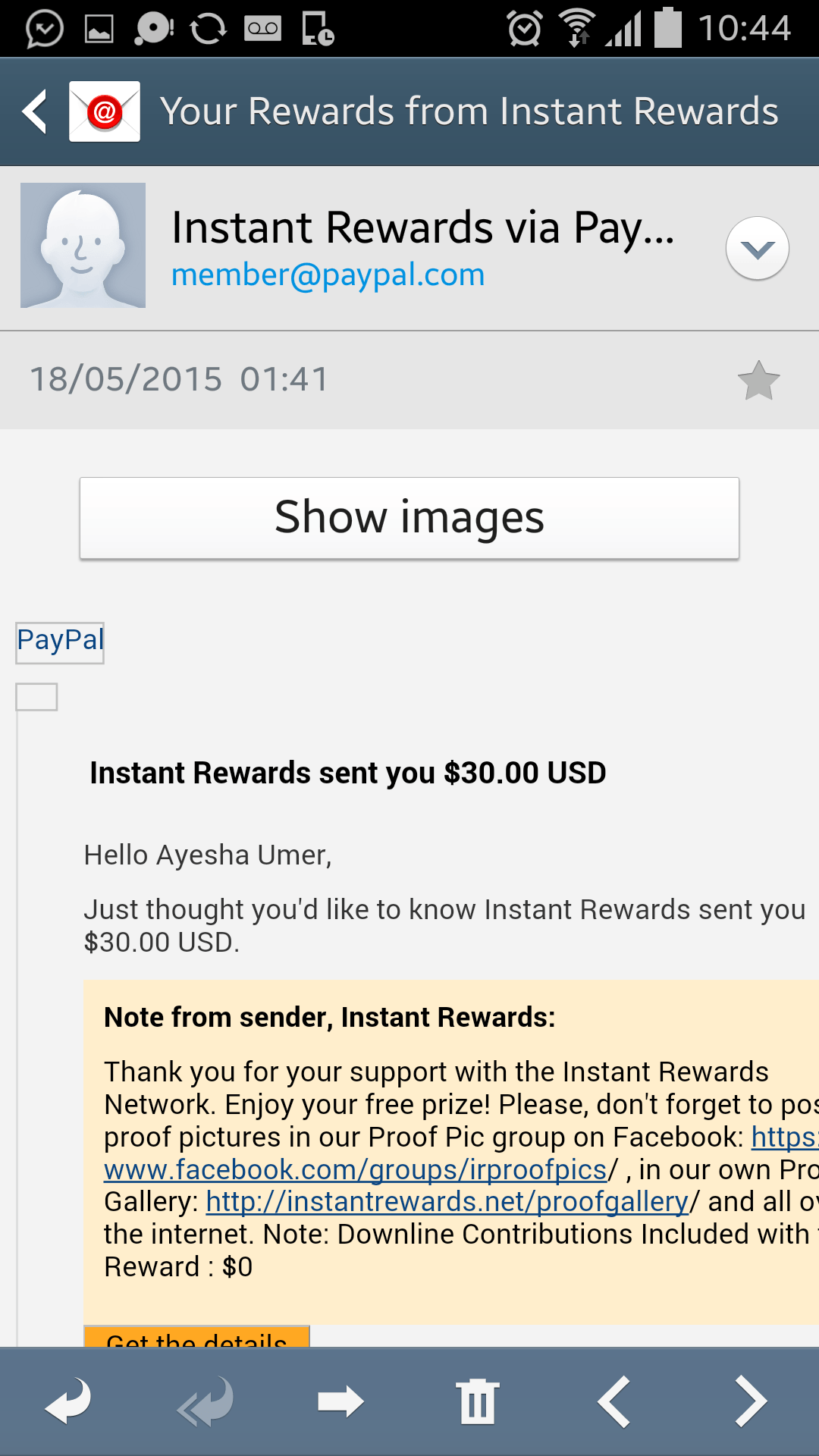The height and width of the screenshot is (1456, 819).
Task: Reply to this email
Action: click(68, 1401)
